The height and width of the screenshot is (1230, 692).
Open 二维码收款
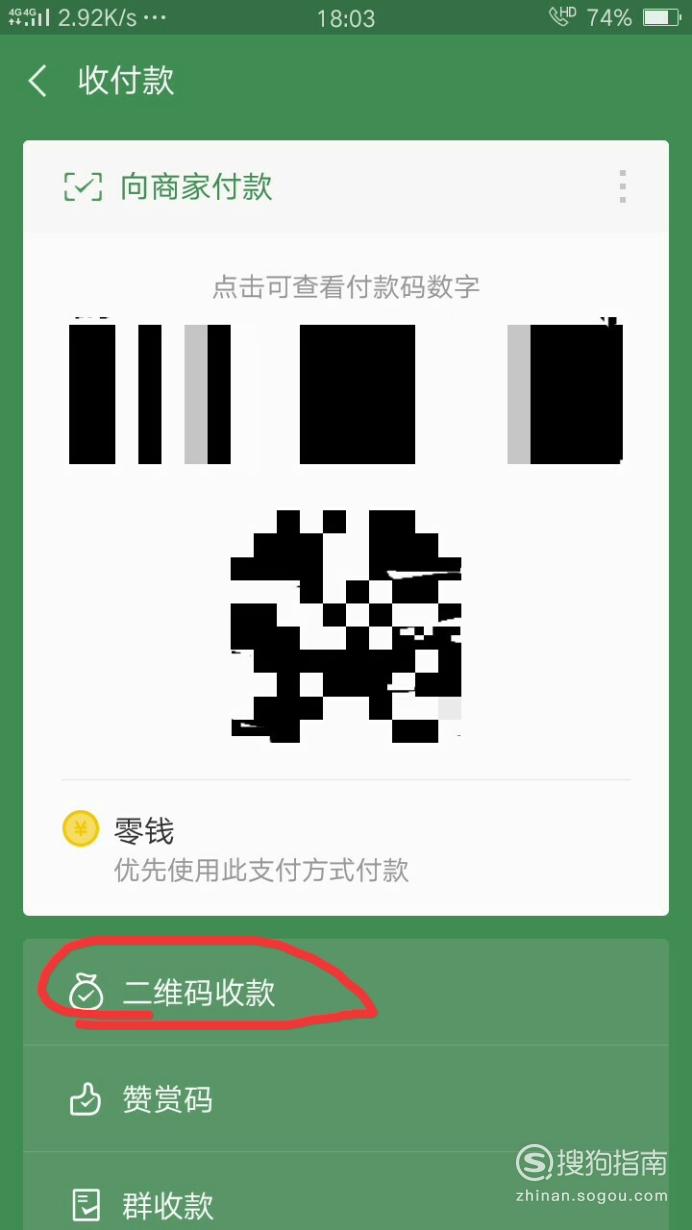(346, 993)
